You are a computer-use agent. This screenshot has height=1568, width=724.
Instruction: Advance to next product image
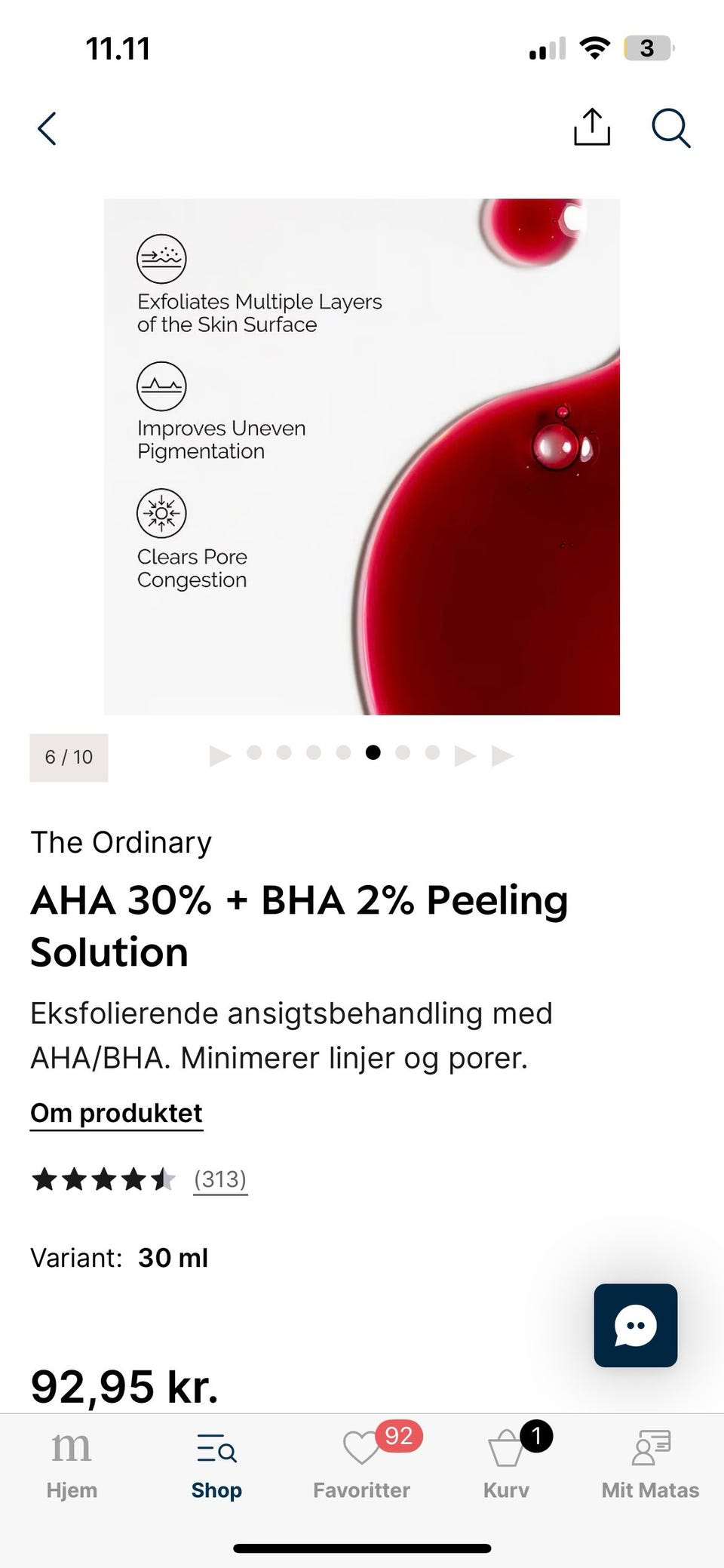point(465,755)
